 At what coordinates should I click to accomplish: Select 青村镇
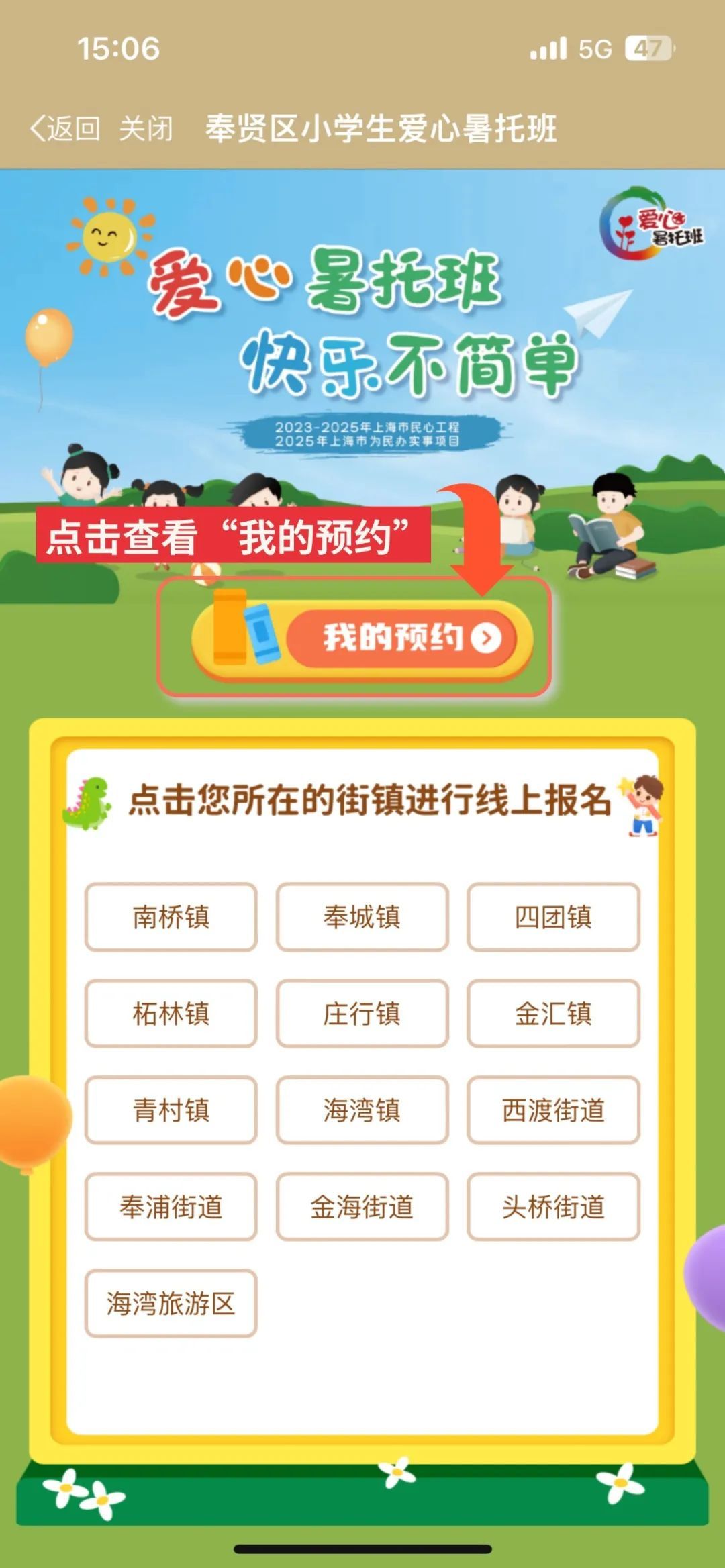click(171, 1110)
